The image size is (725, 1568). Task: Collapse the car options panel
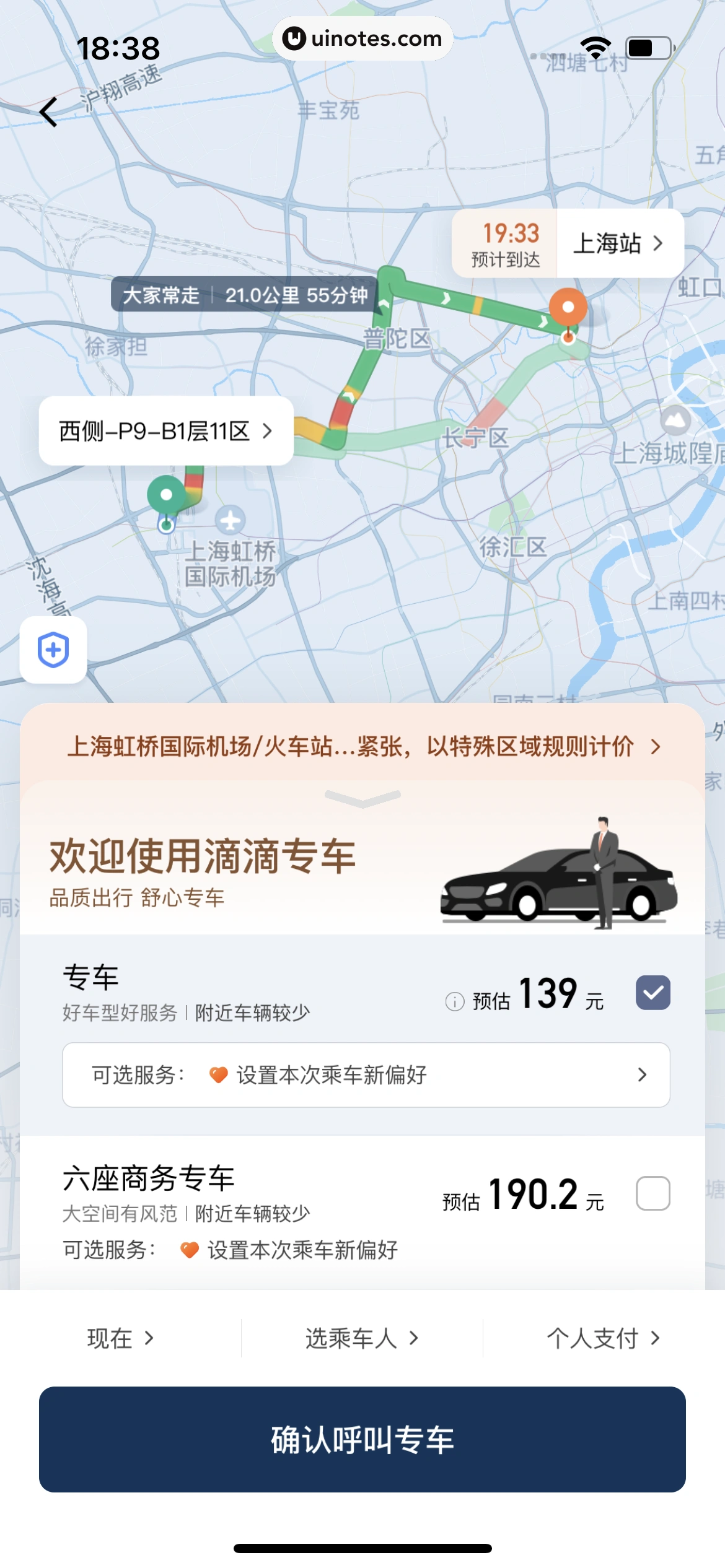click(362, 798)
